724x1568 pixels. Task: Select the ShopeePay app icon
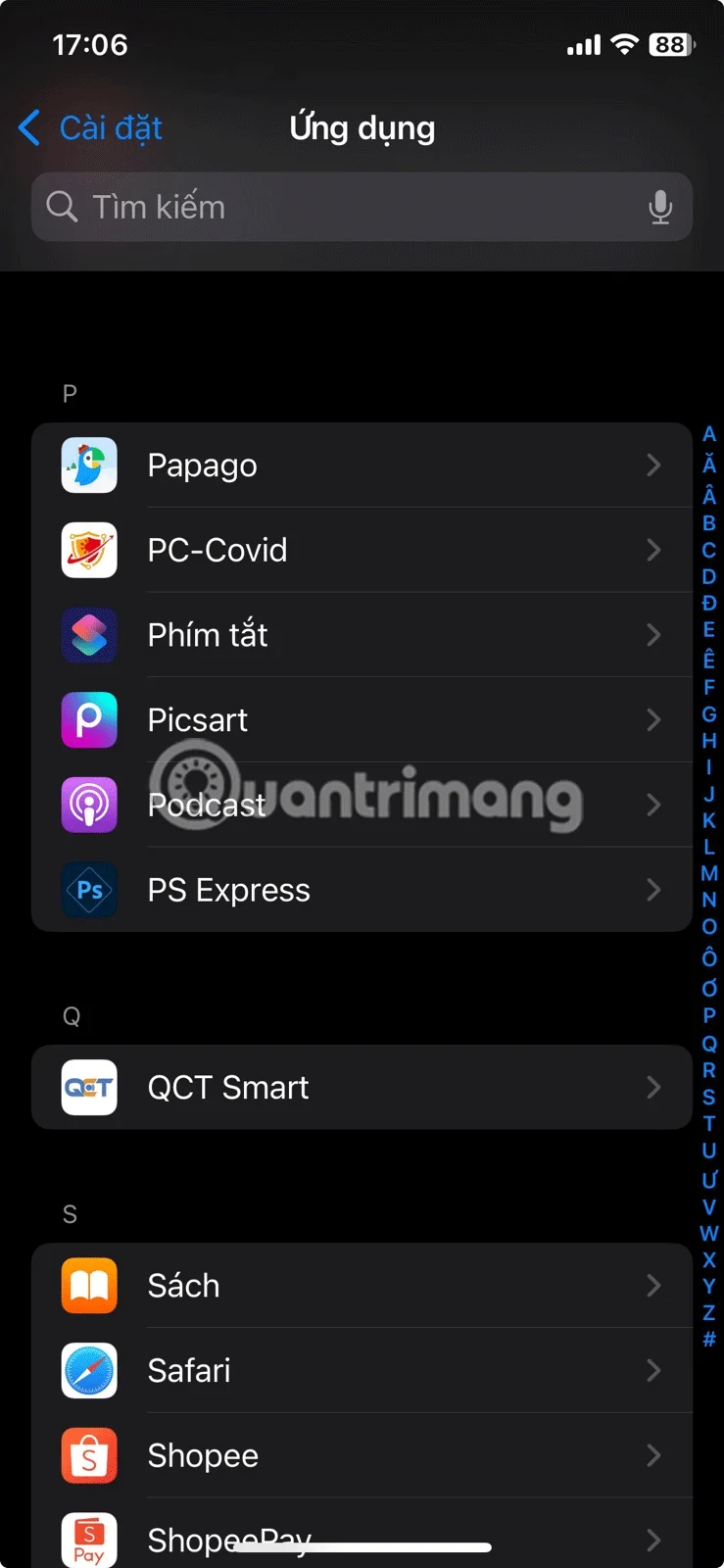(89, 1539)
